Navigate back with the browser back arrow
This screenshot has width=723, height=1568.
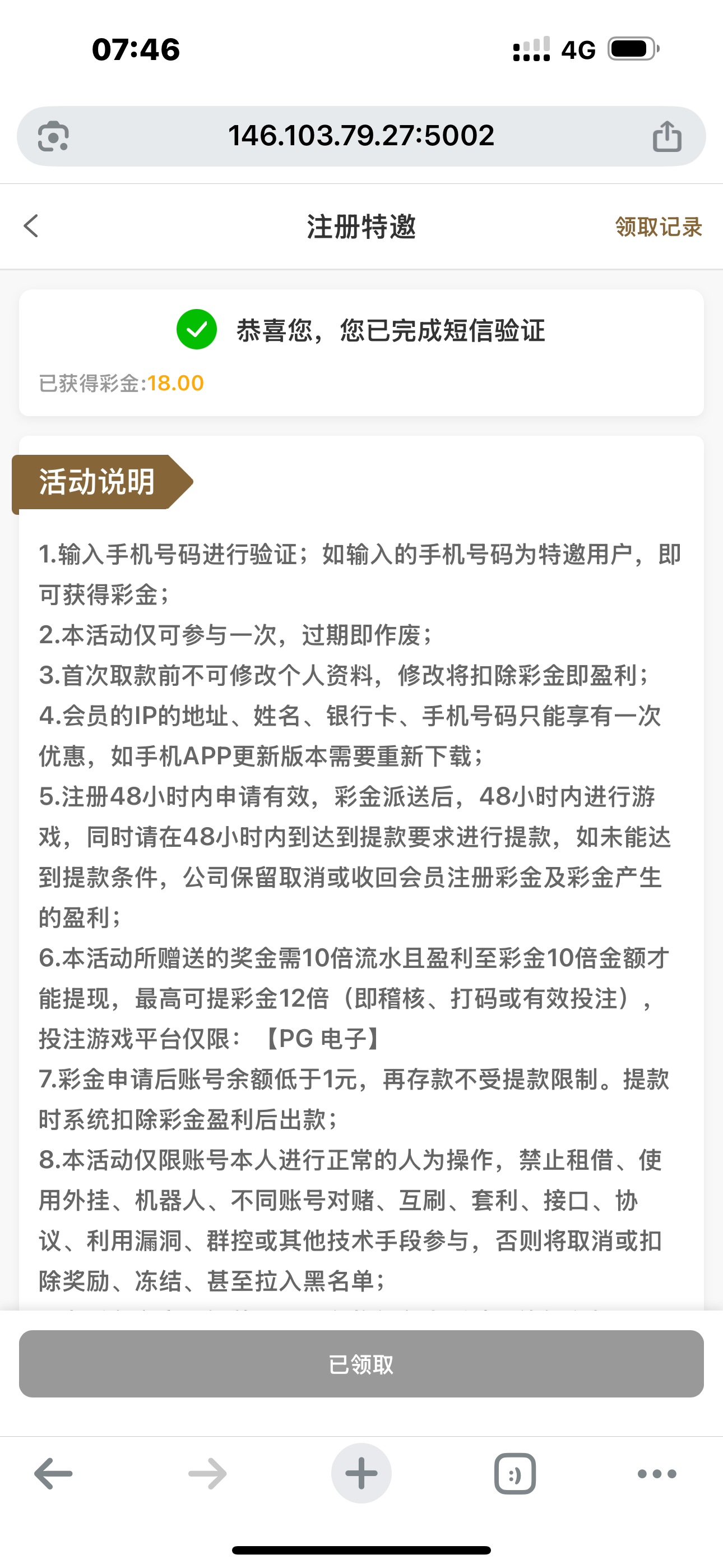(54, 1474)
